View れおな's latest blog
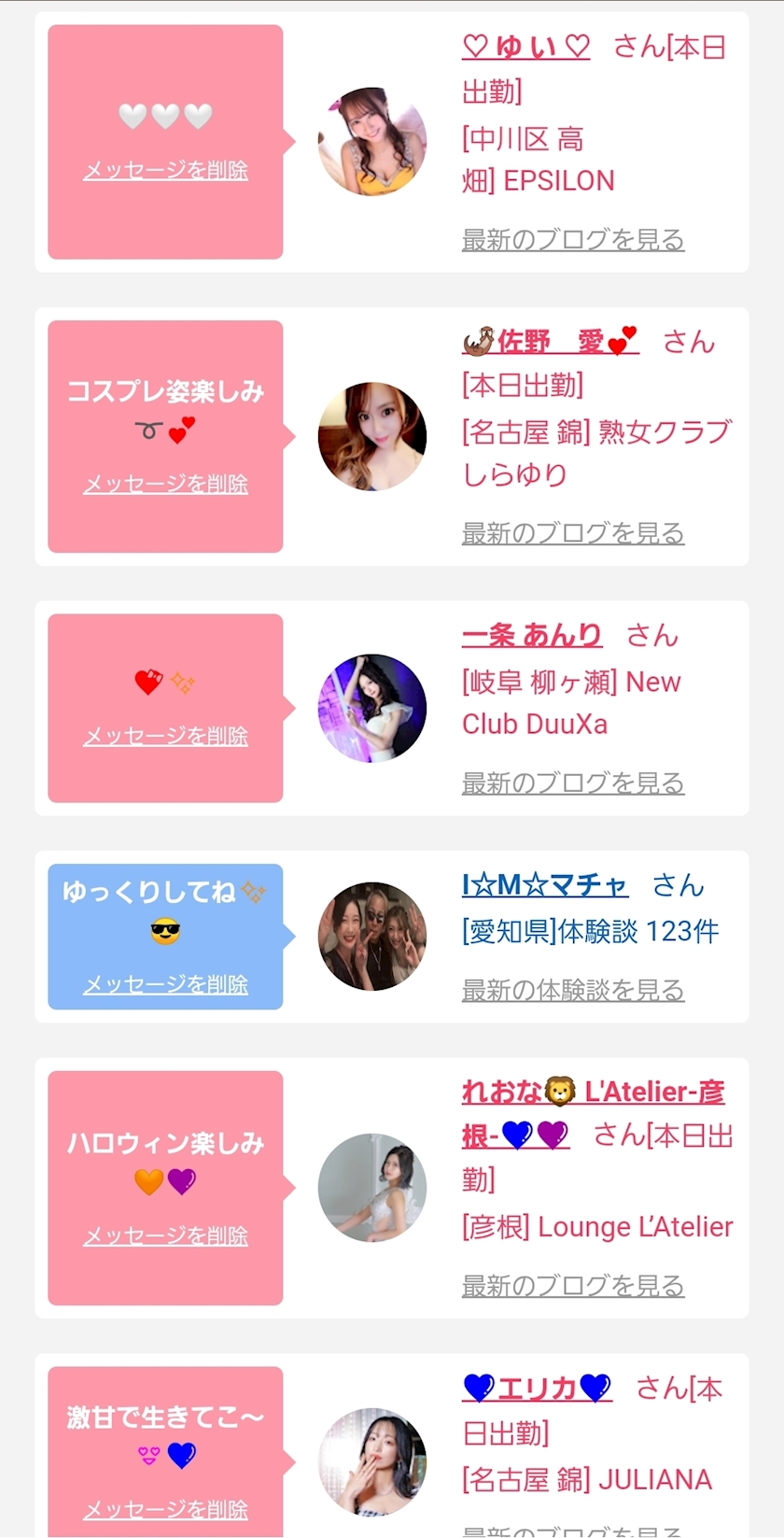Screen dimensions: 784x1538 573,1287
